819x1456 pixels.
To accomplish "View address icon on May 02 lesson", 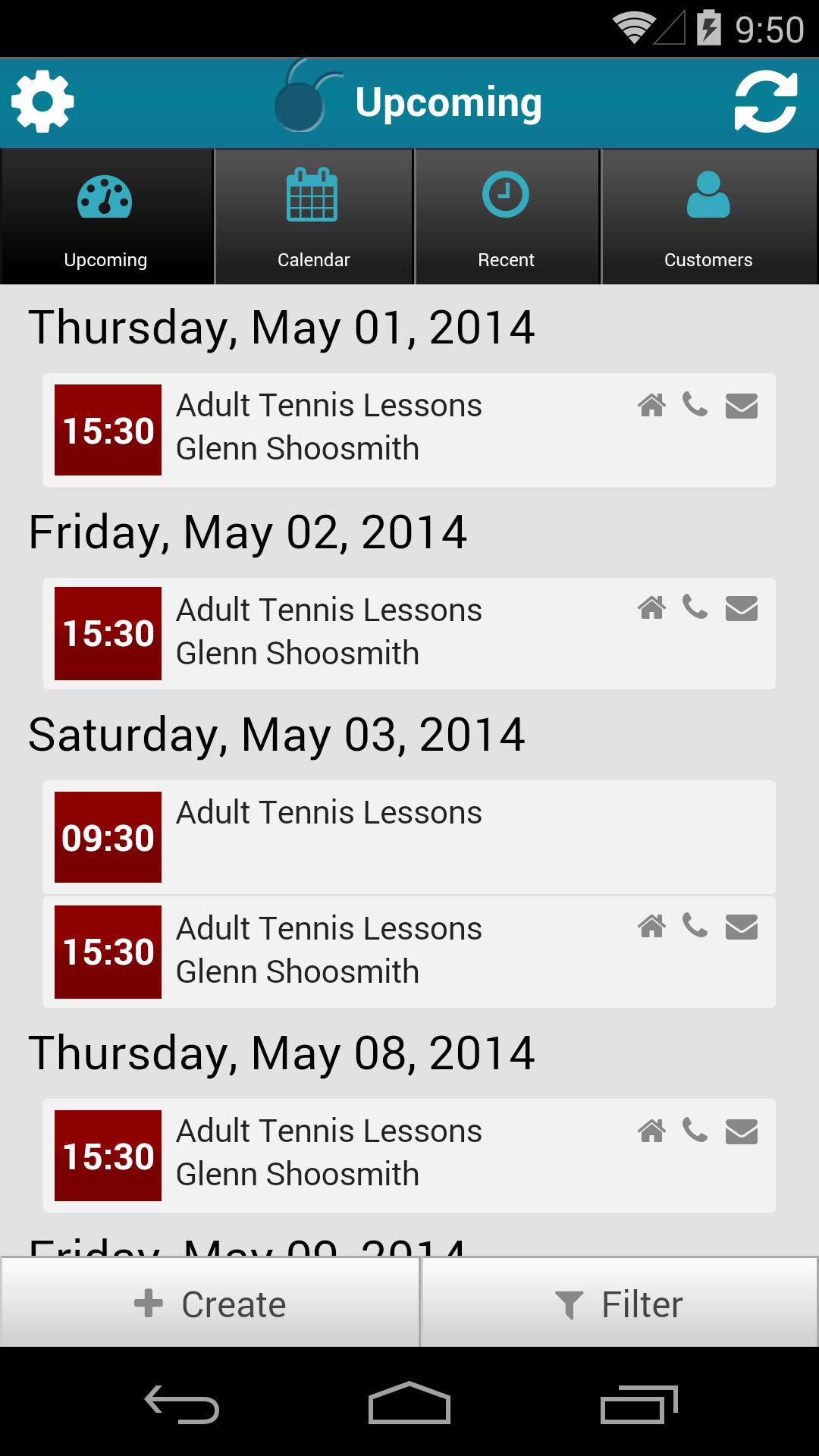I will point(651,608).
